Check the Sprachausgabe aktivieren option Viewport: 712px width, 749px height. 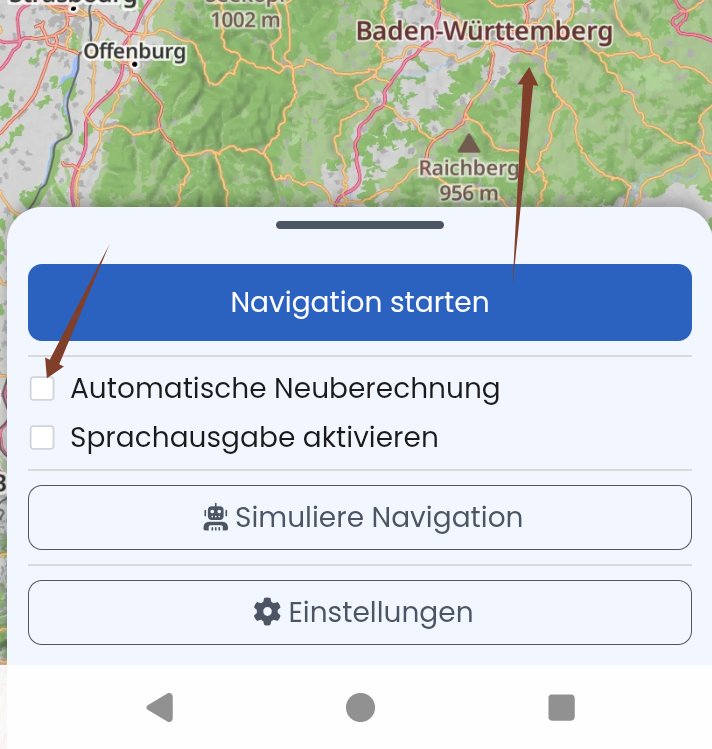pos(42,438)
